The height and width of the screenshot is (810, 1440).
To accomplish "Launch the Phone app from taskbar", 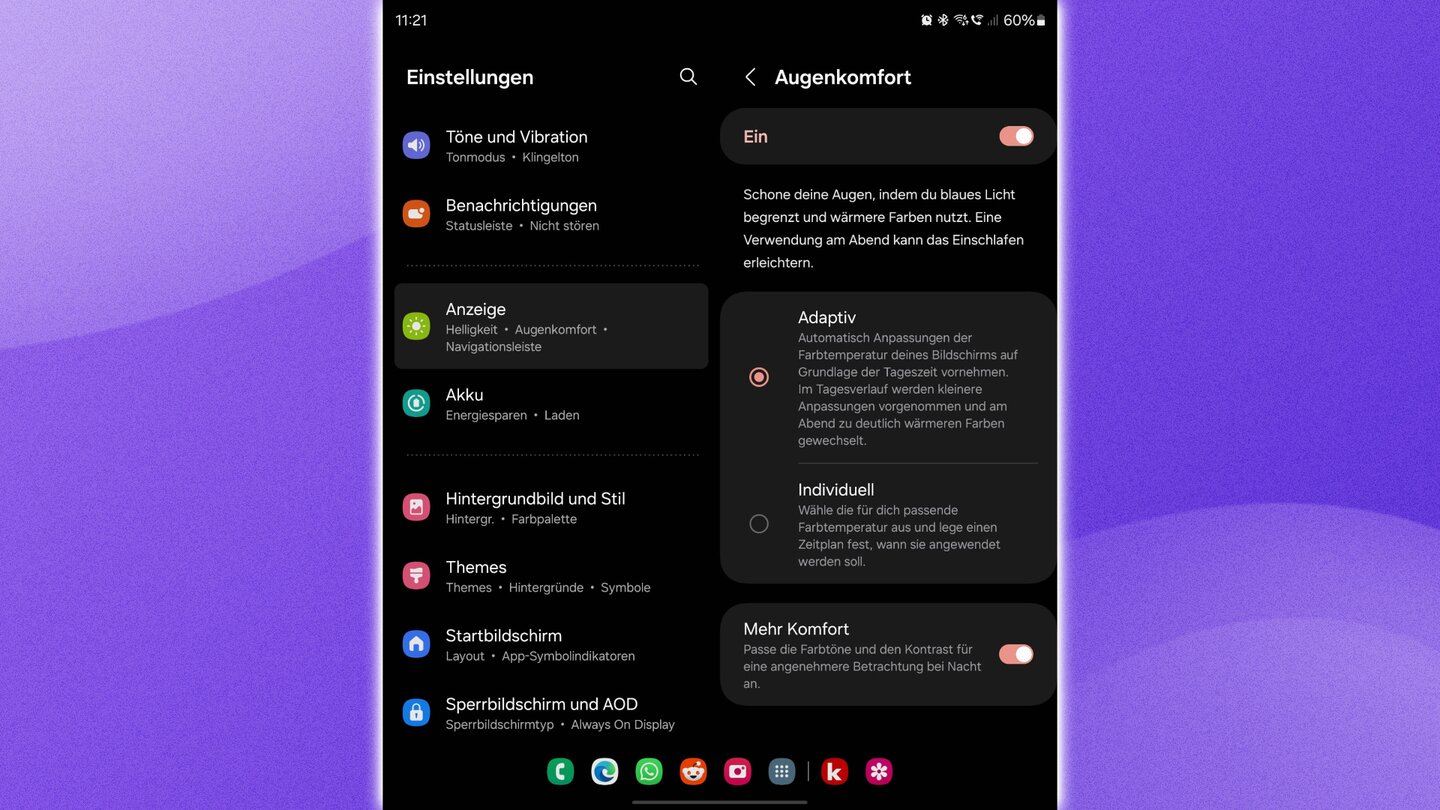I will (x=560, y=771).
